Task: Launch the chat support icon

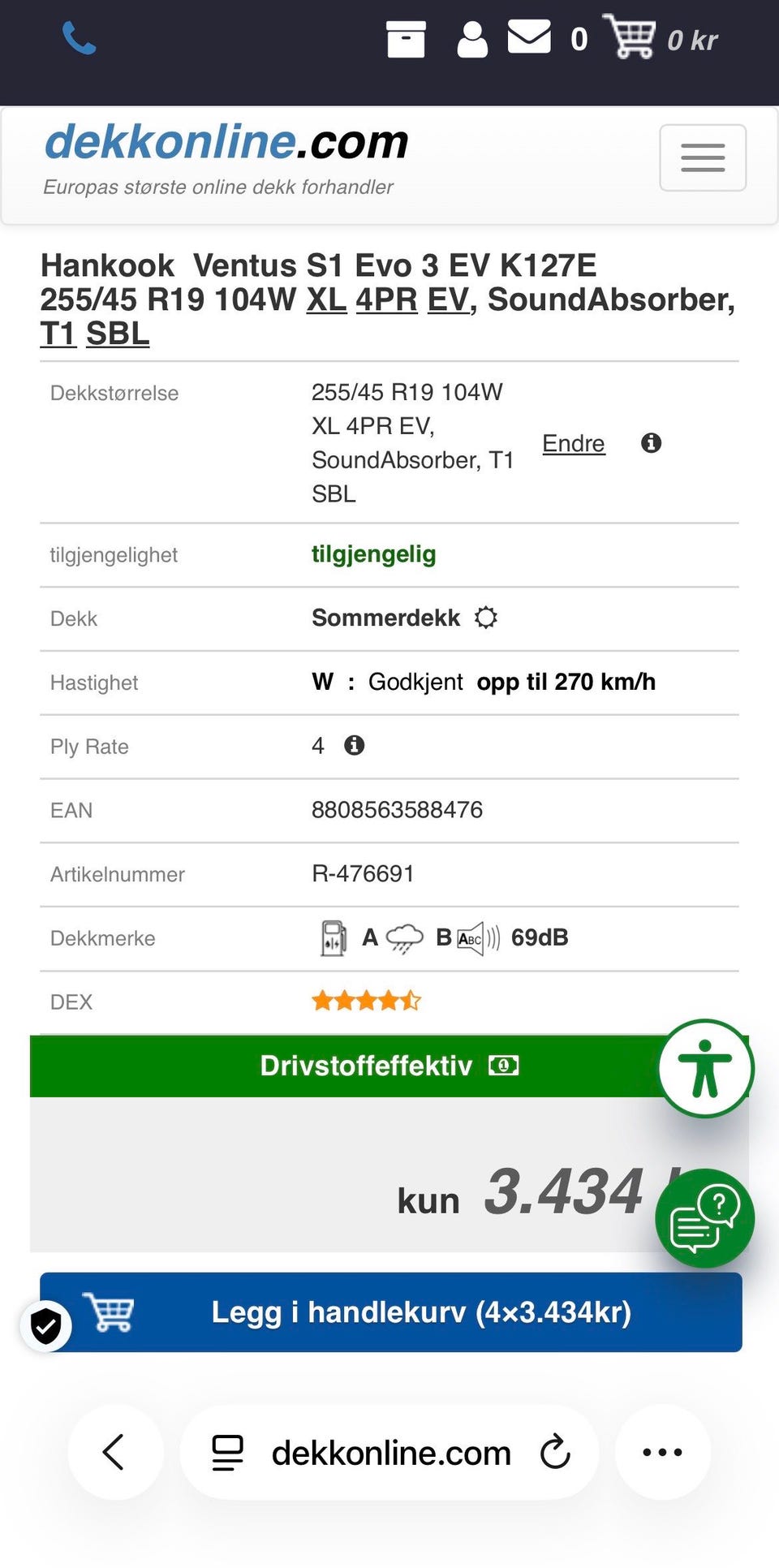Action: pos(704,1217)
